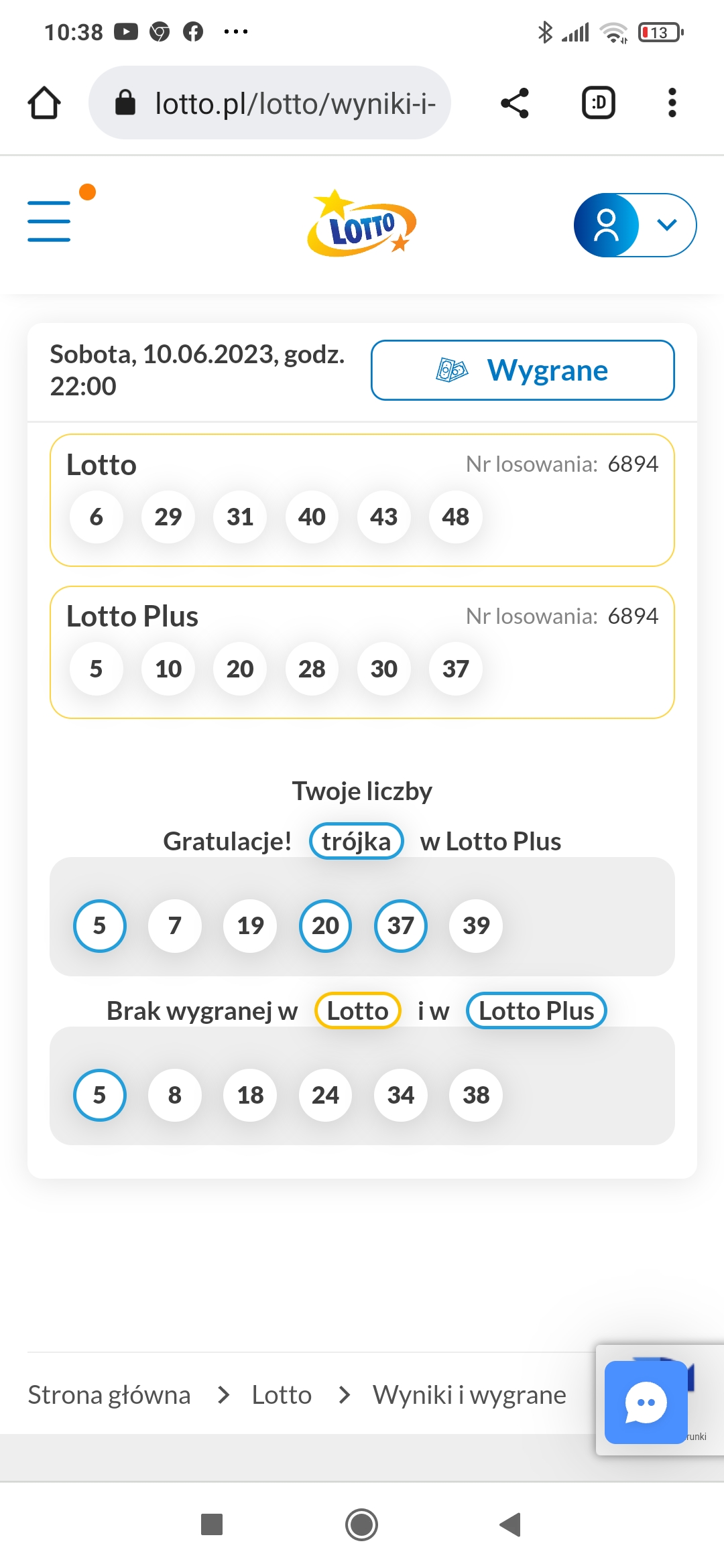Open the Lotto breadcrumb link

point(282,1395)
